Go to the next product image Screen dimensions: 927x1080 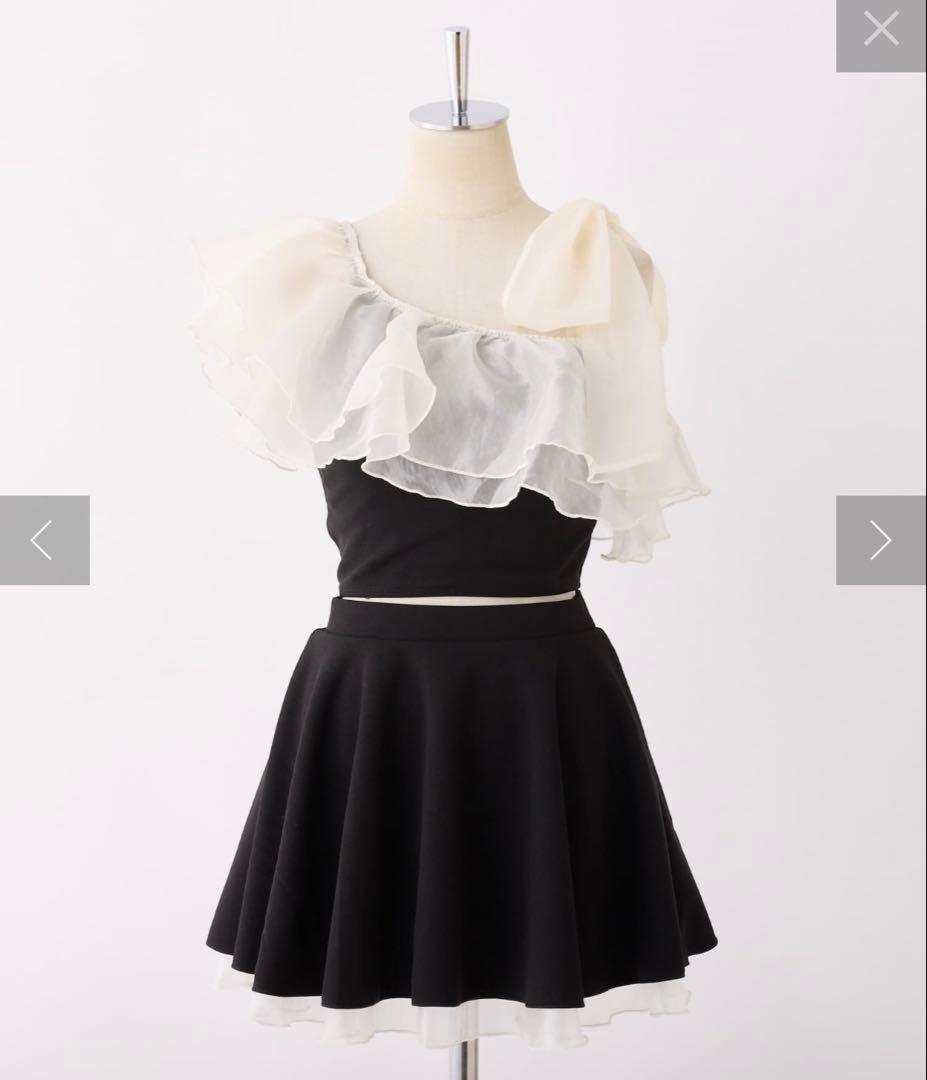click(x=881, y=540)
